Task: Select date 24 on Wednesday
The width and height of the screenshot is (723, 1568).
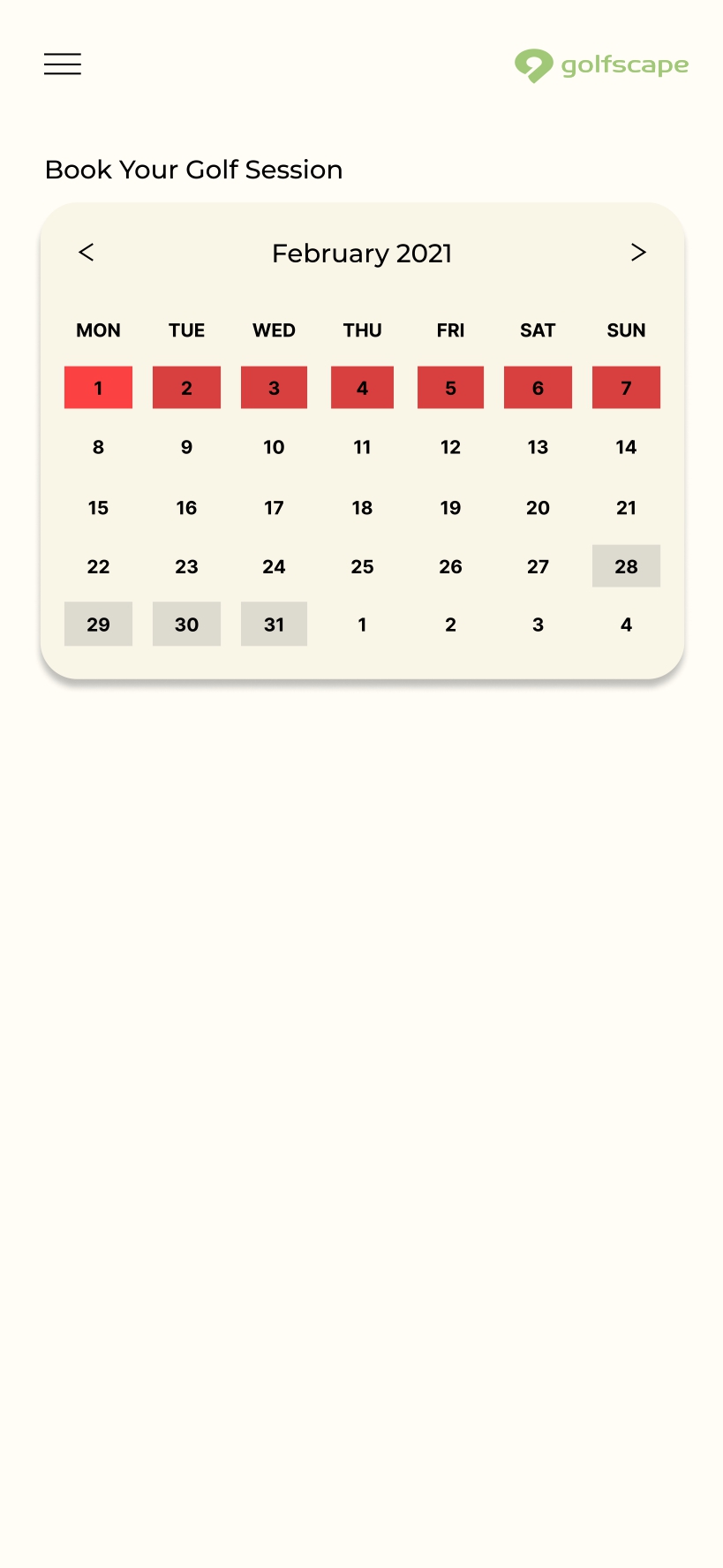Action: point(274,566)
